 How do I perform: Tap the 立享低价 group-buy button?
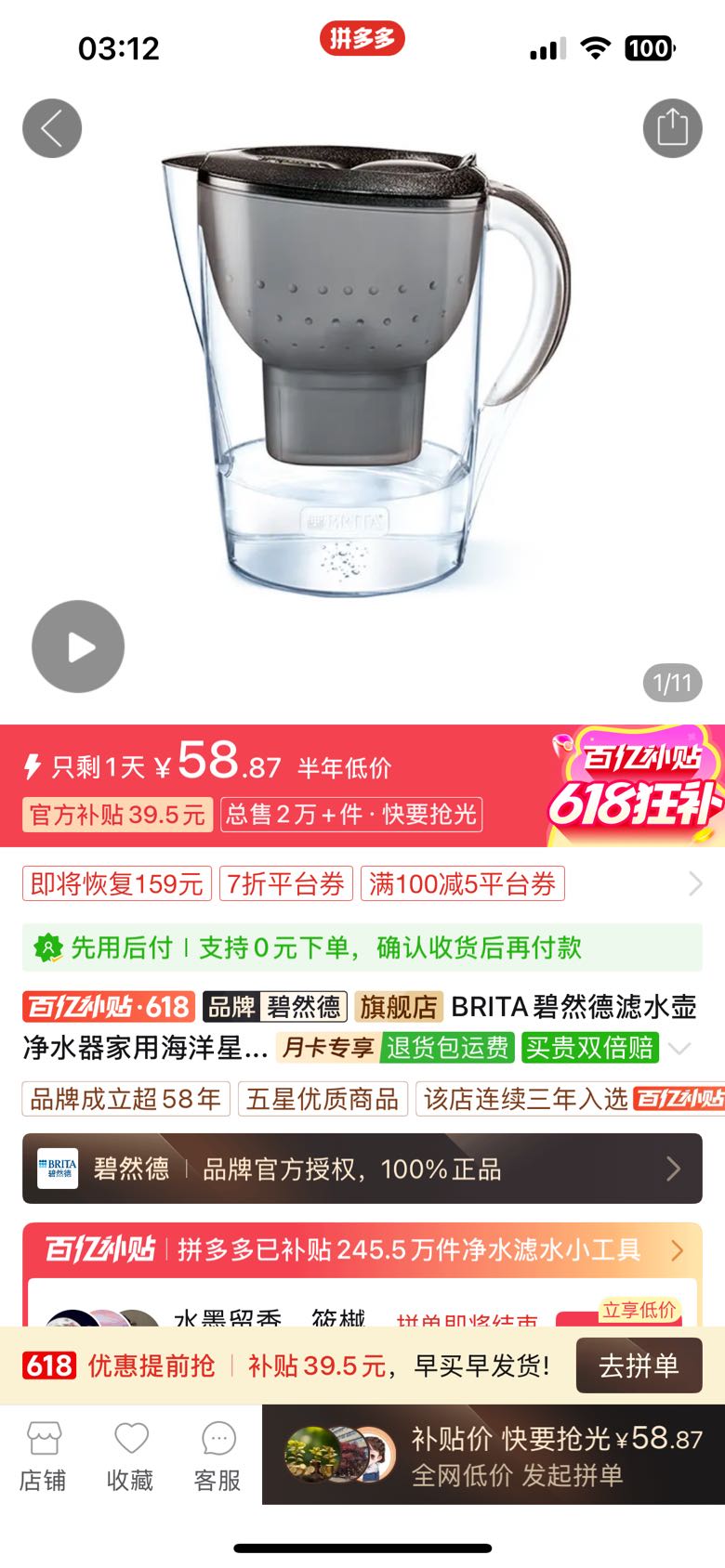point(638,1312)
